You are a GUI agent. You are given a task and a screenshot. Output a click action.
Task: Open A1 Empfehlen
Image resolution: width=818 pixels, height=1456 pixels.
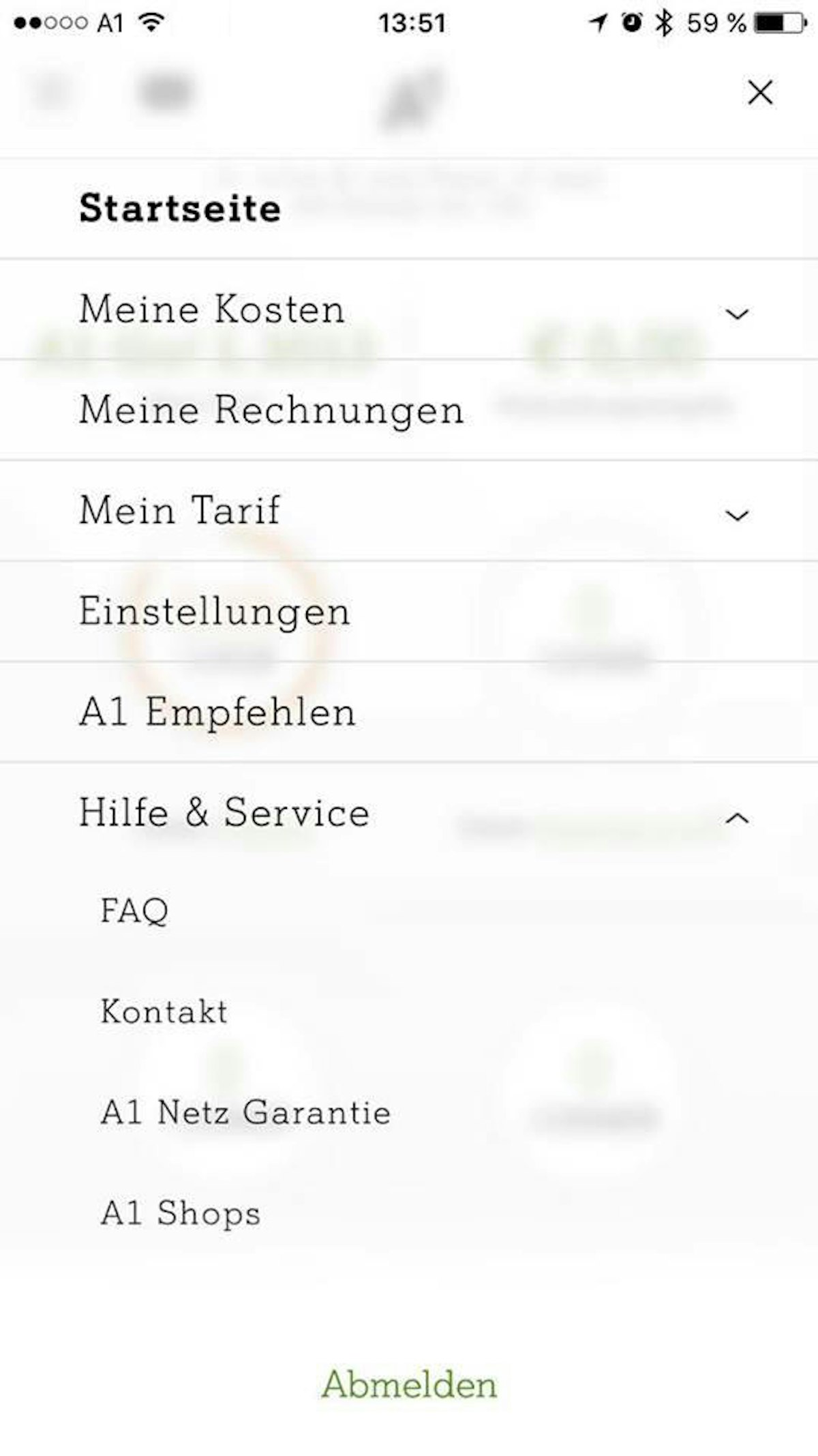[x=409, y=711]
